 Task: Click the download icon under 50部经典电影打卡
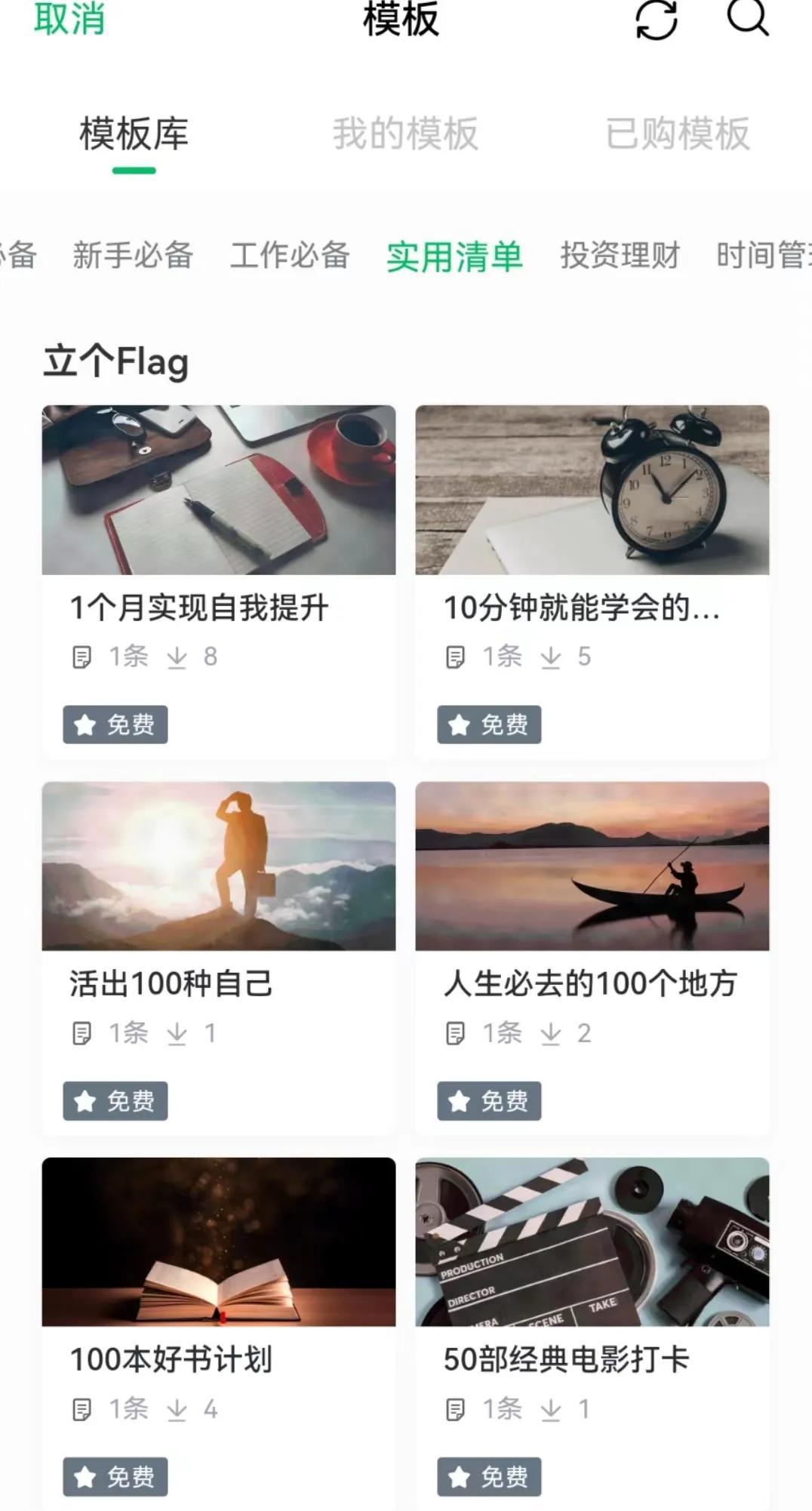pos(552,1408)
